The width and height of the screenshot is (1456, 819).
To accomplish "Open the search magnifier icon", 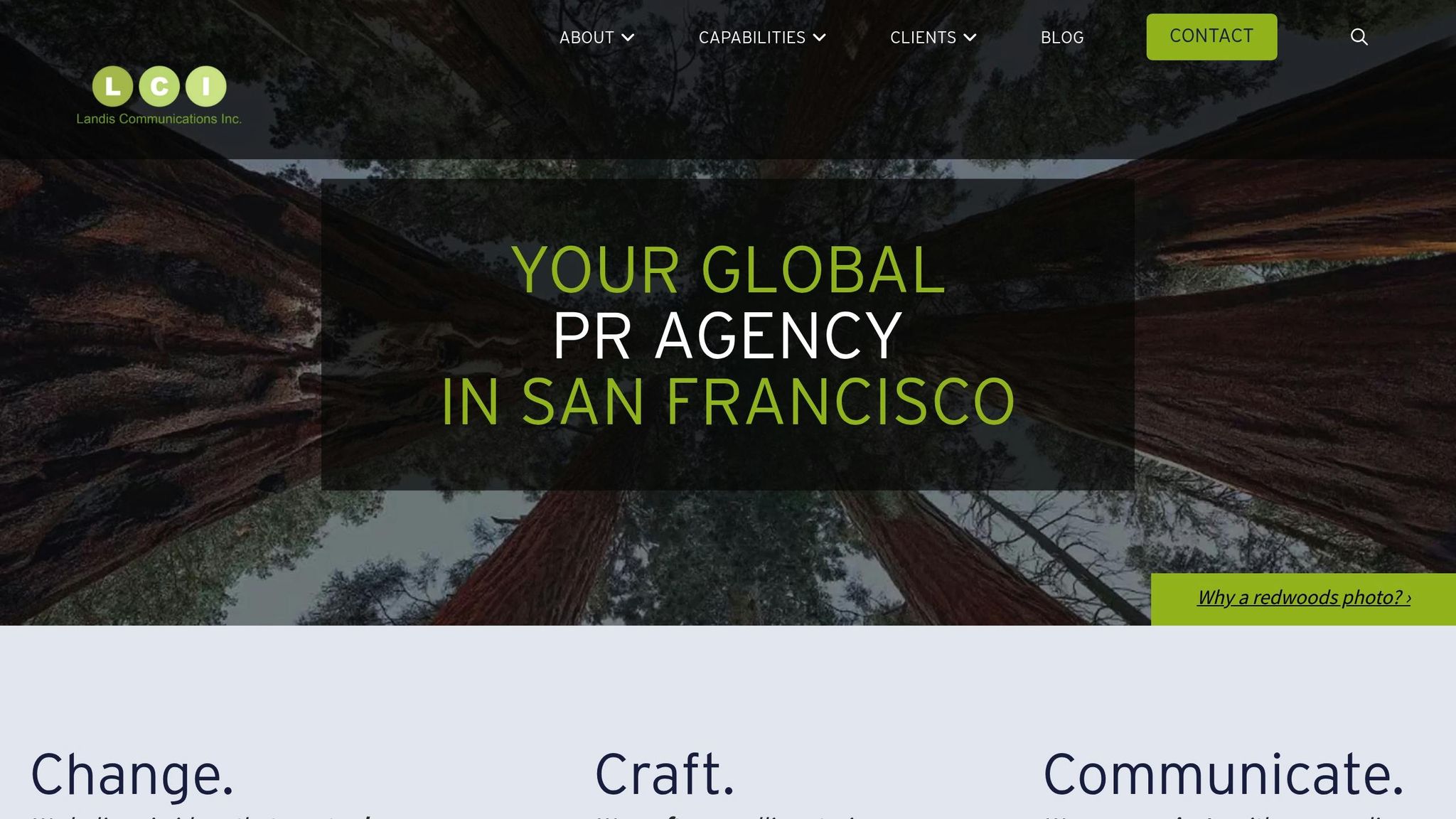I will (x=1359, y=37).
